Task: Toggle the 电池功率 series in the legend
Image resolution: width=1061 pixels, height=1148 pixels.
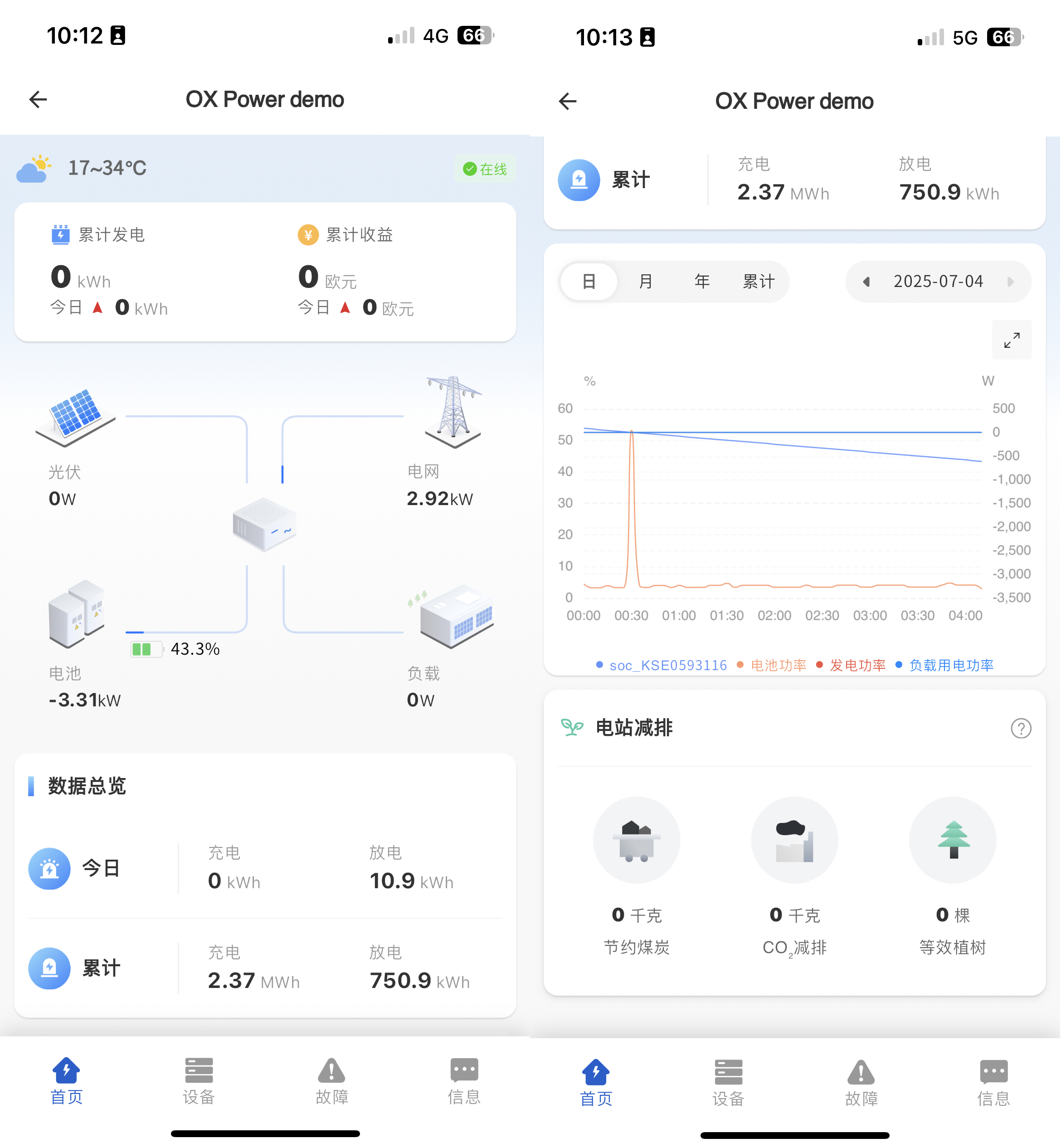Action: pos(772,665)
